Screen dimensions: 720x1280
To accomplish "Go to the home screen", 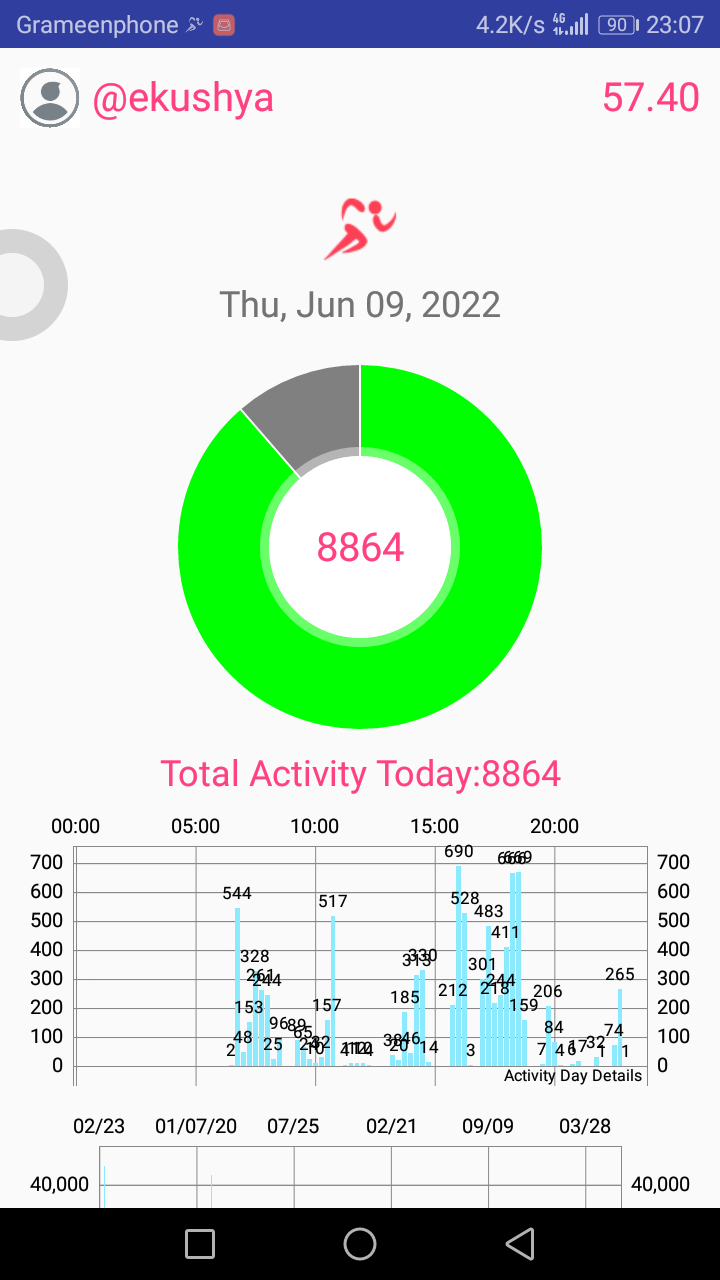I will pos(360,1244).
